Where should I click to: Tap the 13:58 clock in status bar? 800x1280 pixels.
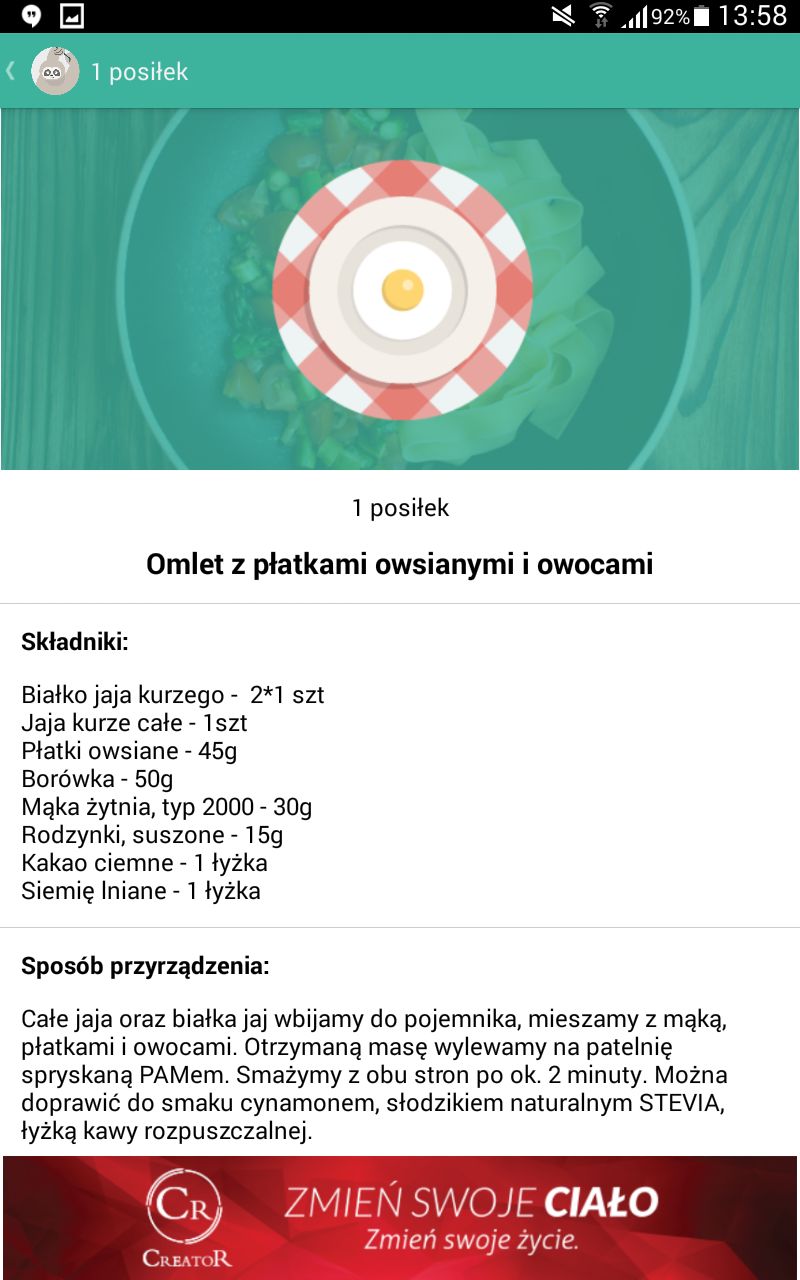752,14
